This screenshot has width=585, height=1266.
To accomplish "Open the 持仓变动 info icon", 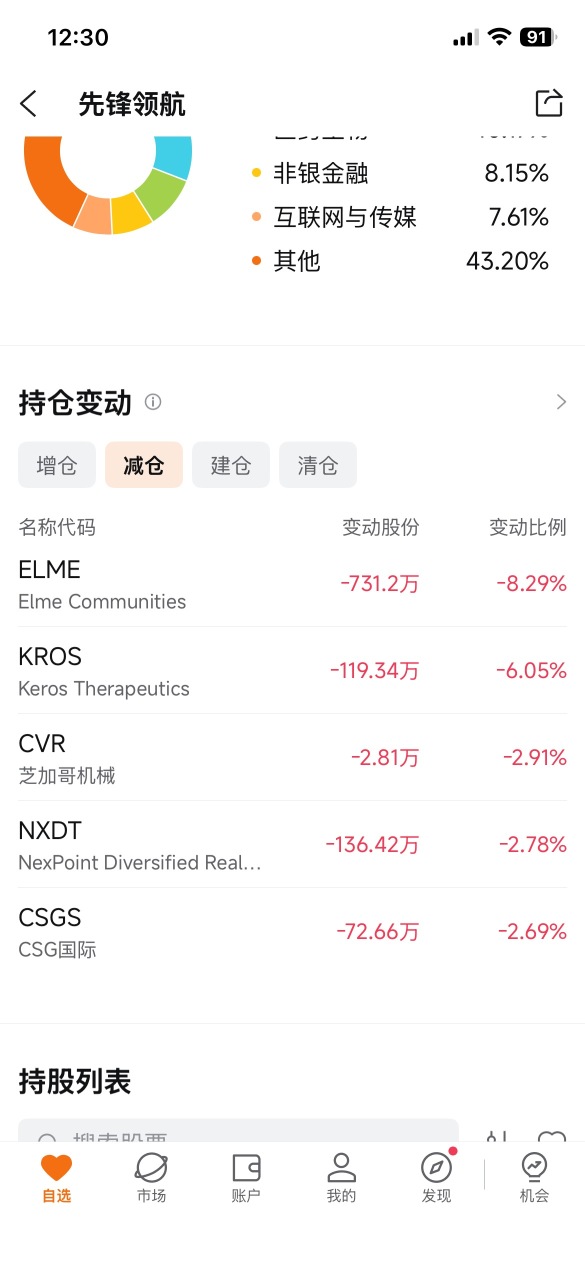I will tap(153, 402).
